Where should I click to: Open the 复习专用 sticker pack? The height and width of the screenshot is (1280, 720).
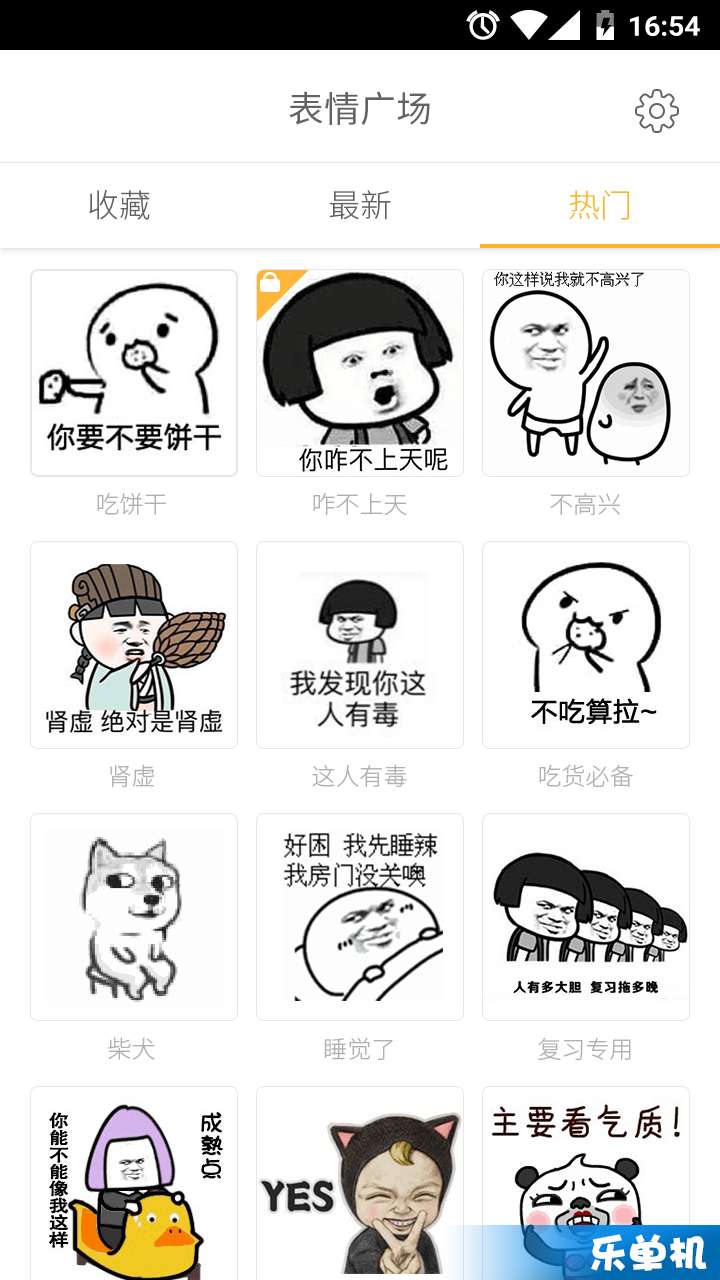[586, 917]
